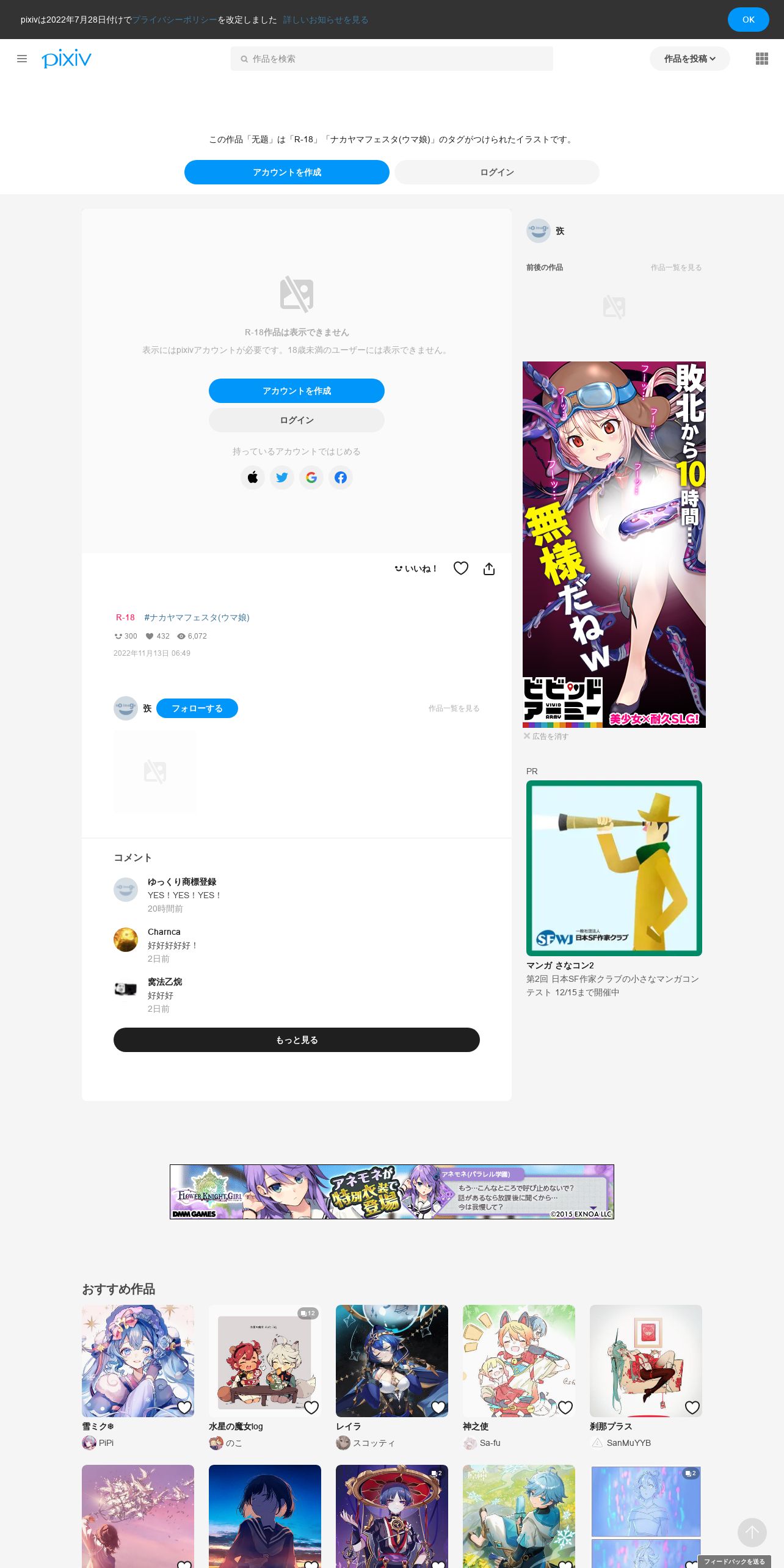Share this artwork
784x1568 pixels.
489,569
